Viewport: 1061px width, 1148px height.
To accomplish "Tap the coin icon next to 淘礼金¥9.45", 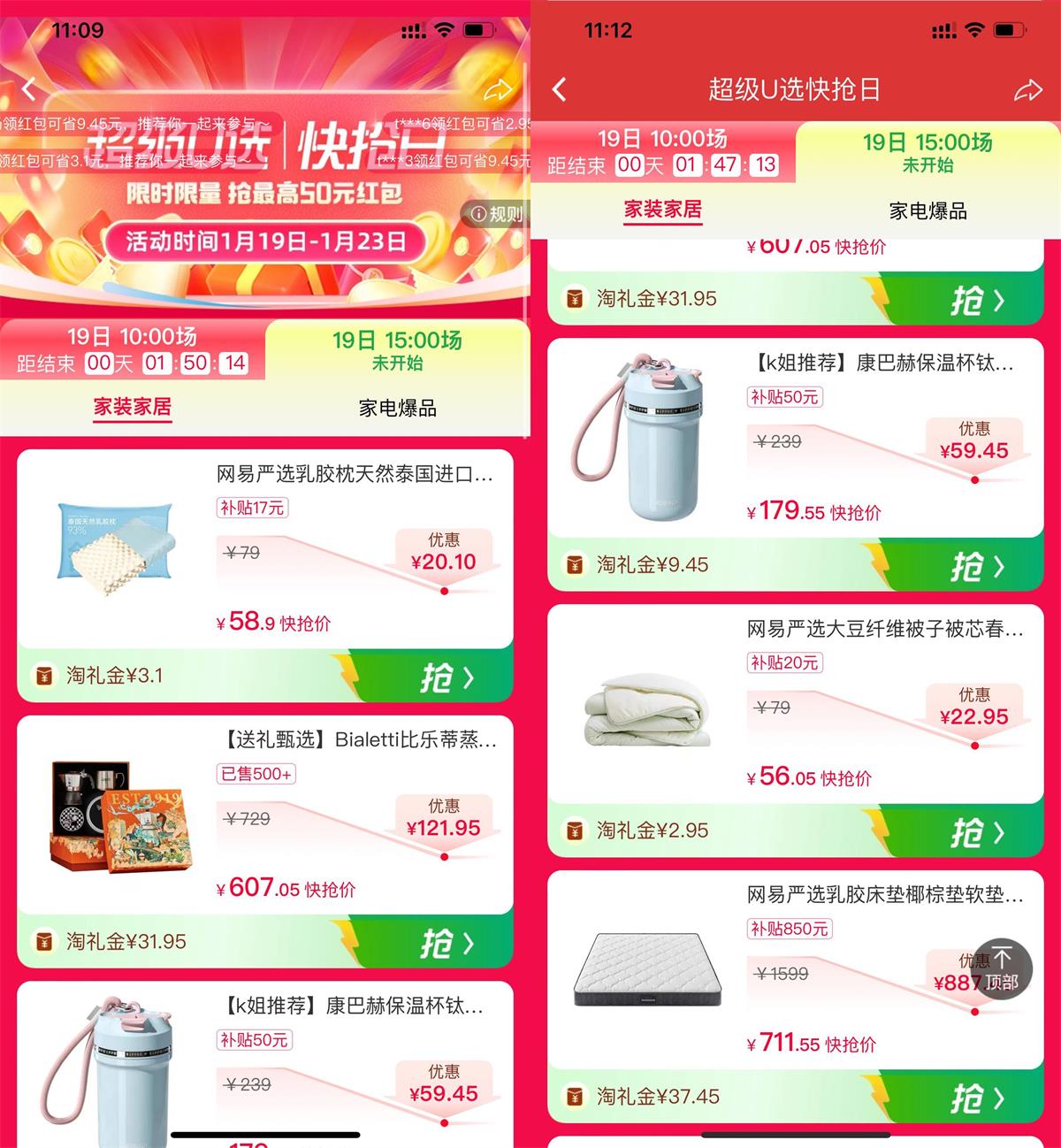I will click(x=574, y=564).
